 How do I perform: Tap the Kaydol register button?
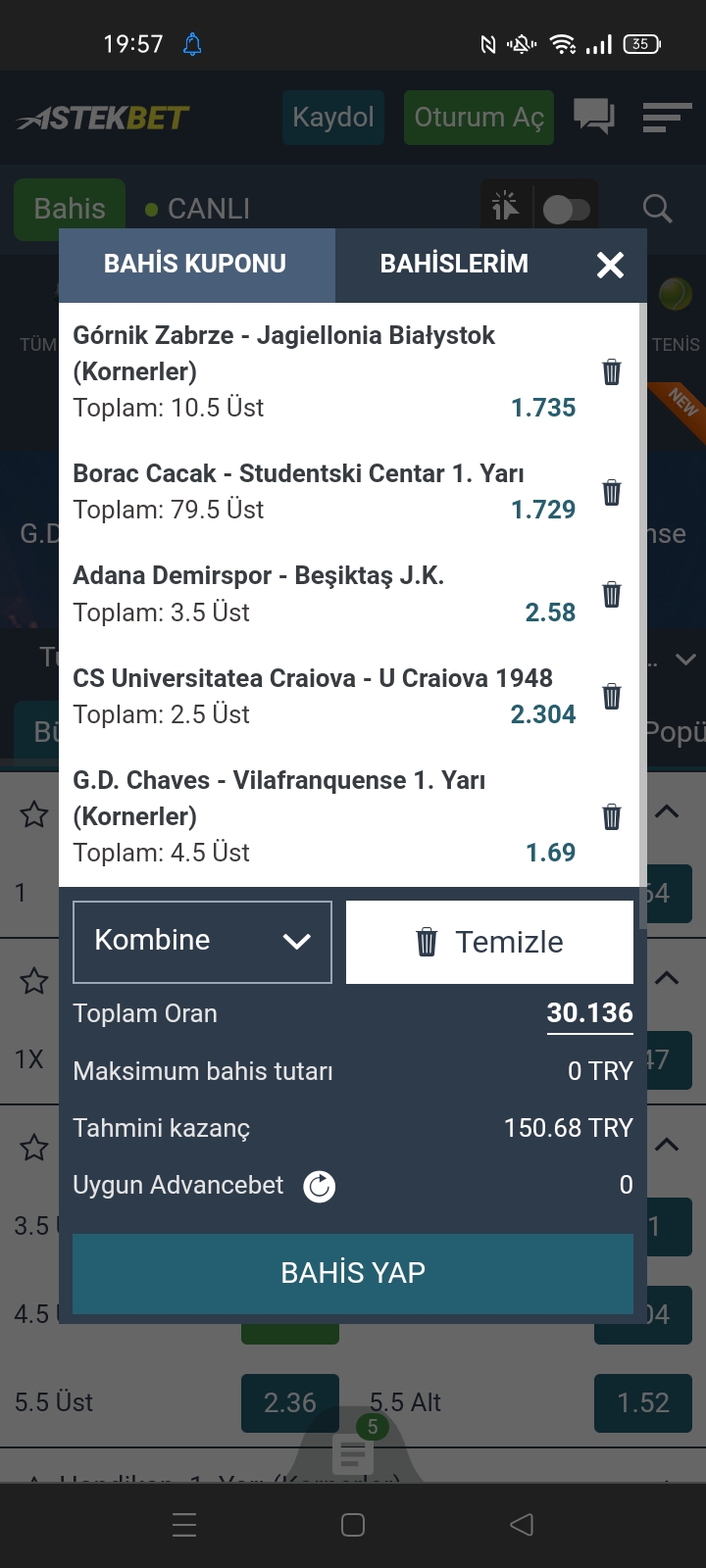333,118
